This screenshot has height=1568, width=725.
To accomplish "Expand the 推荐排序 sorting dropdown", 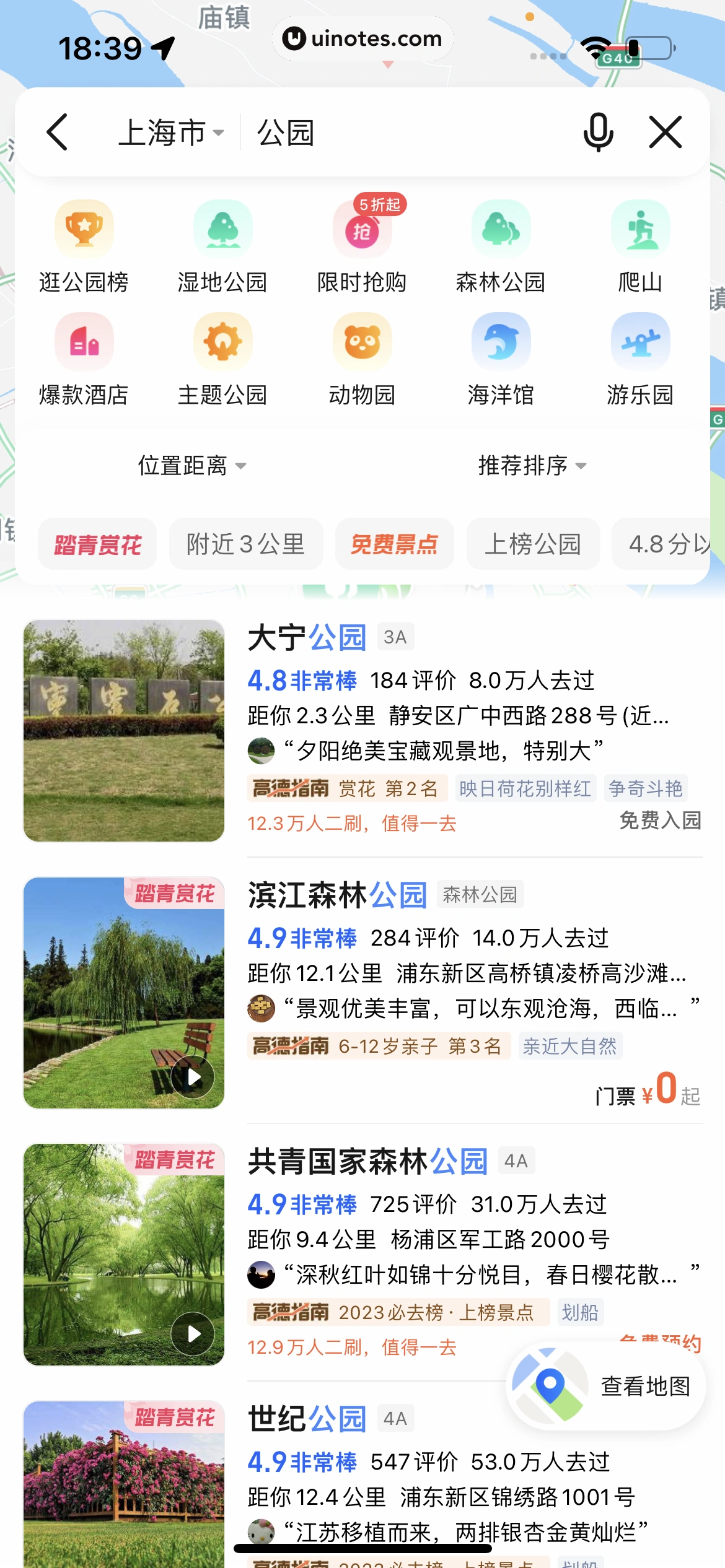I will 530,466.
